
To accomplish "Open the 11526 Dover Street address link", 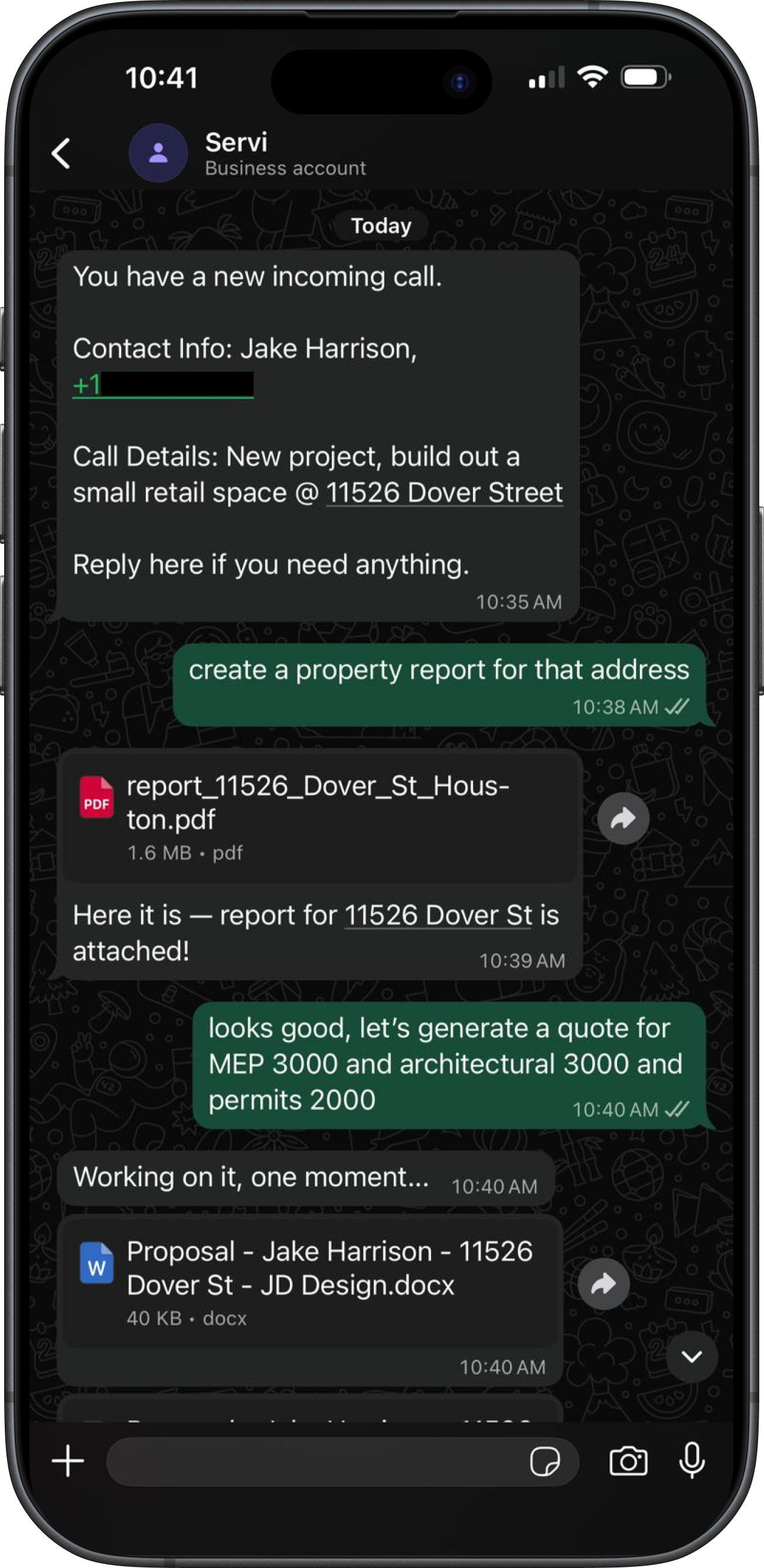I will [444, 493].
